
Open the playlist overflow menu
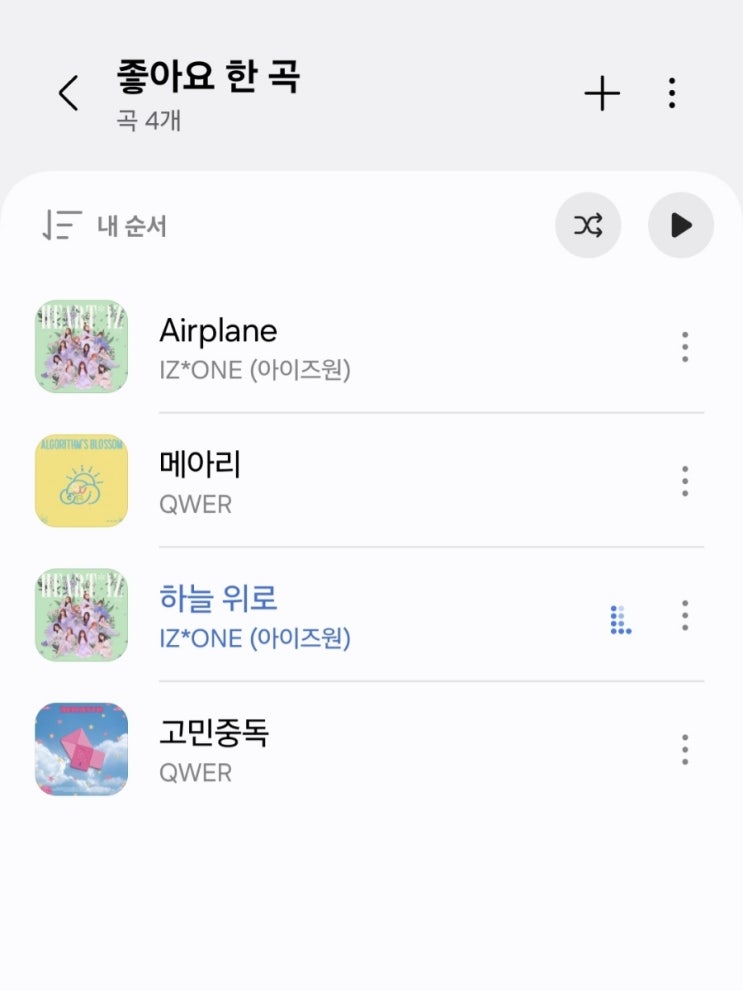pyautogui.click(x=672, y=94)
